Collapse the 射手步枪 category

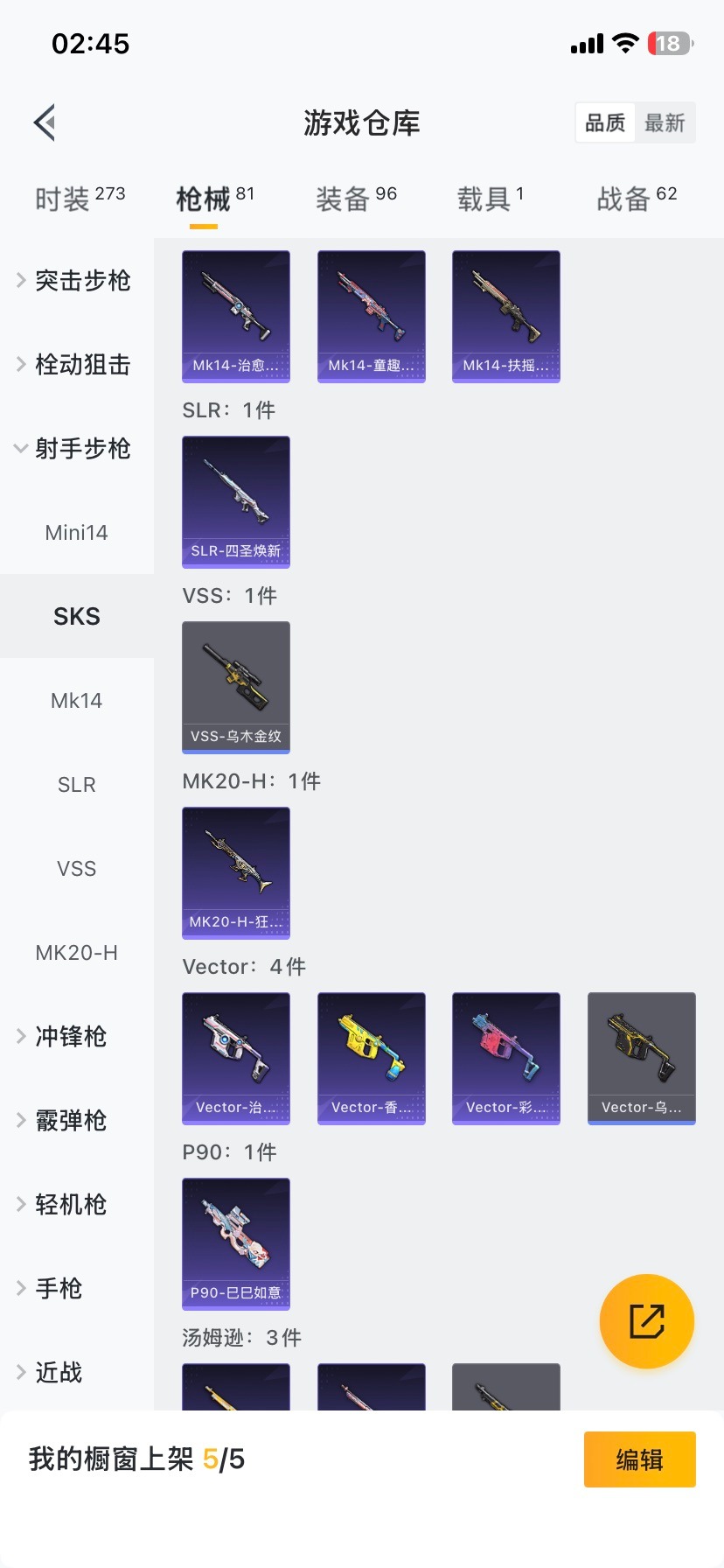click(75, 449)
